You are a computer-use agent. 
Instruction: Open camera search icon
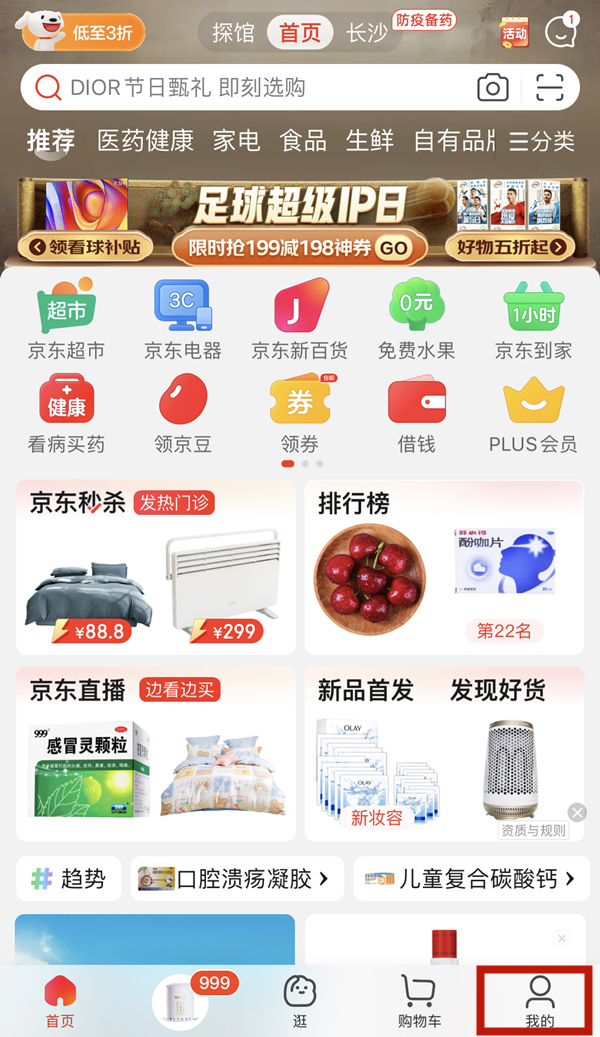point(492,88)
